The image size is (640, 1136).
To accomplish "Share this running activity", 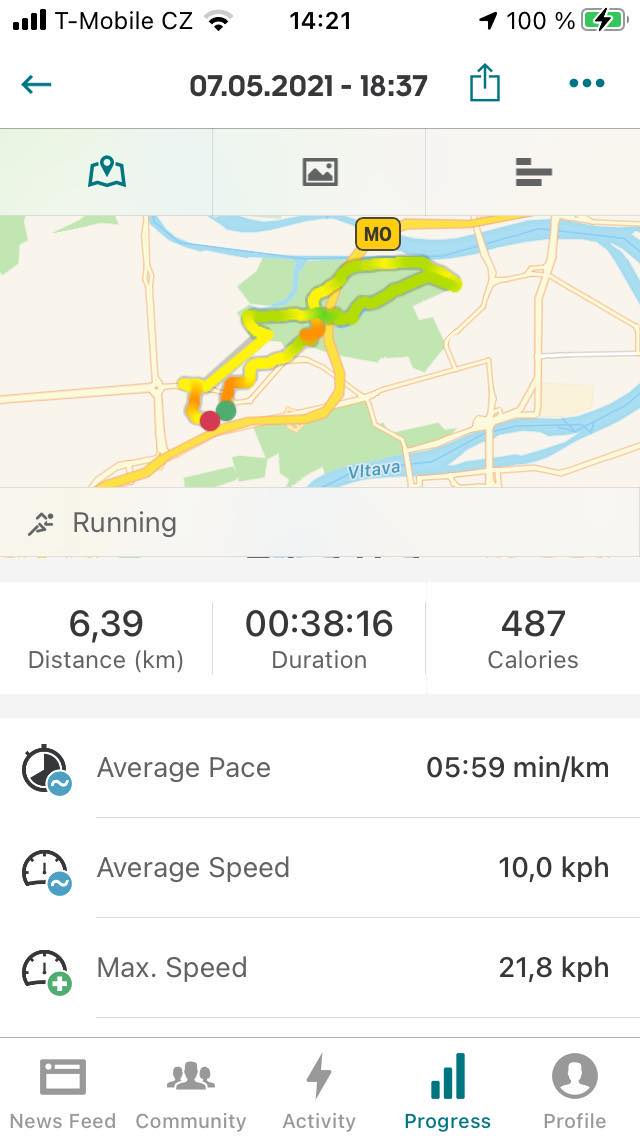I will point(485,82).
